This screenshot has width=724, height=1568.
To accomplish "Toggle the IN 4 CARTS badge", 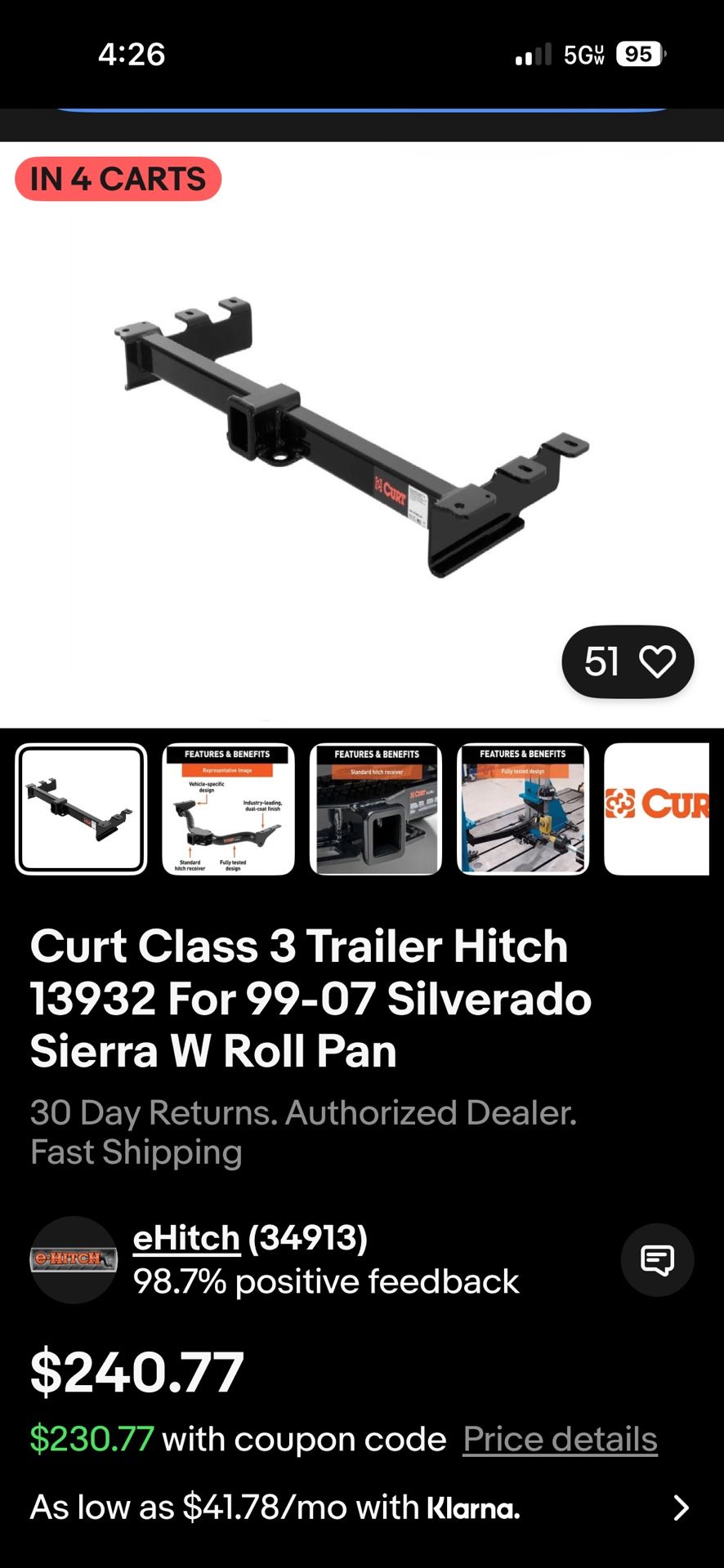I will coord(118,179).
